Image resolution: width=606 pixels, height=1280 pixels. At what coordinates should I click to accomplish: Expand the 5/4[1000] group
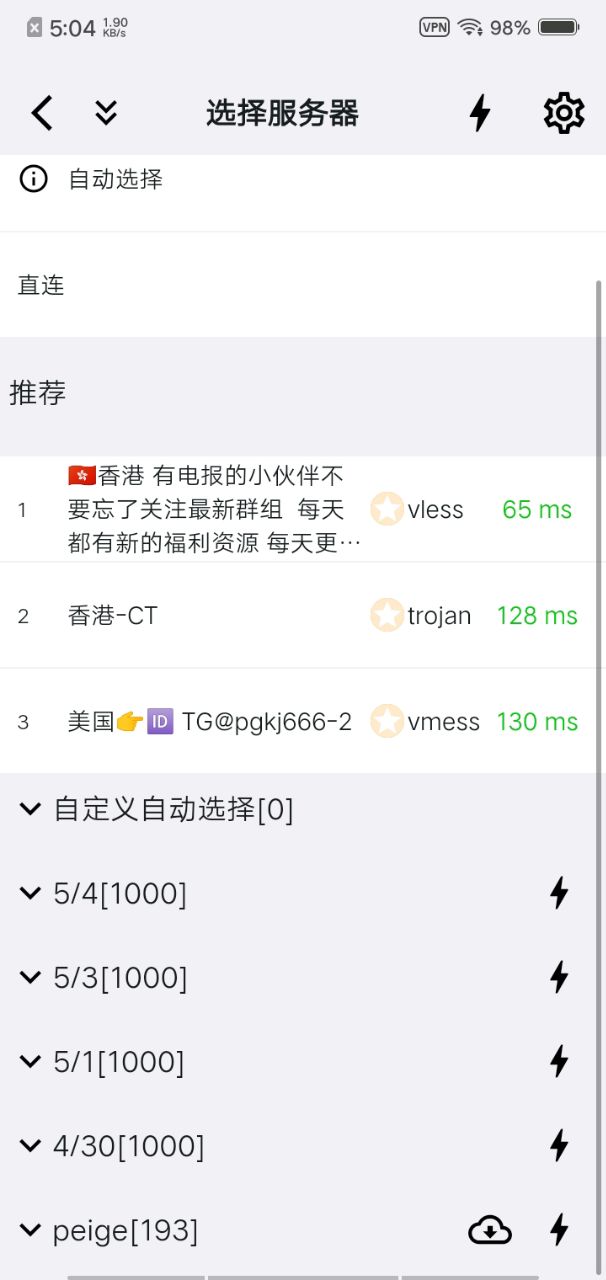(x=110, y=893)
